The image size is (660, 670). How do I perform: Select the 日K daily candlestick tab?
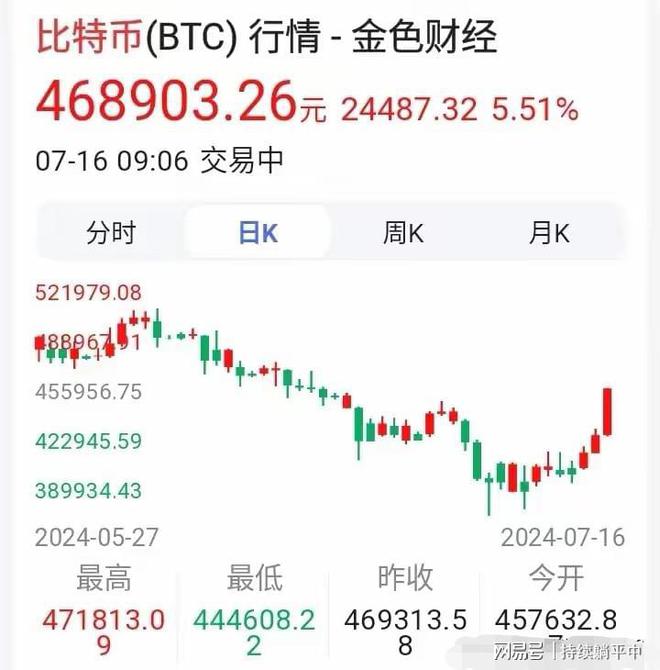(257, 233)
